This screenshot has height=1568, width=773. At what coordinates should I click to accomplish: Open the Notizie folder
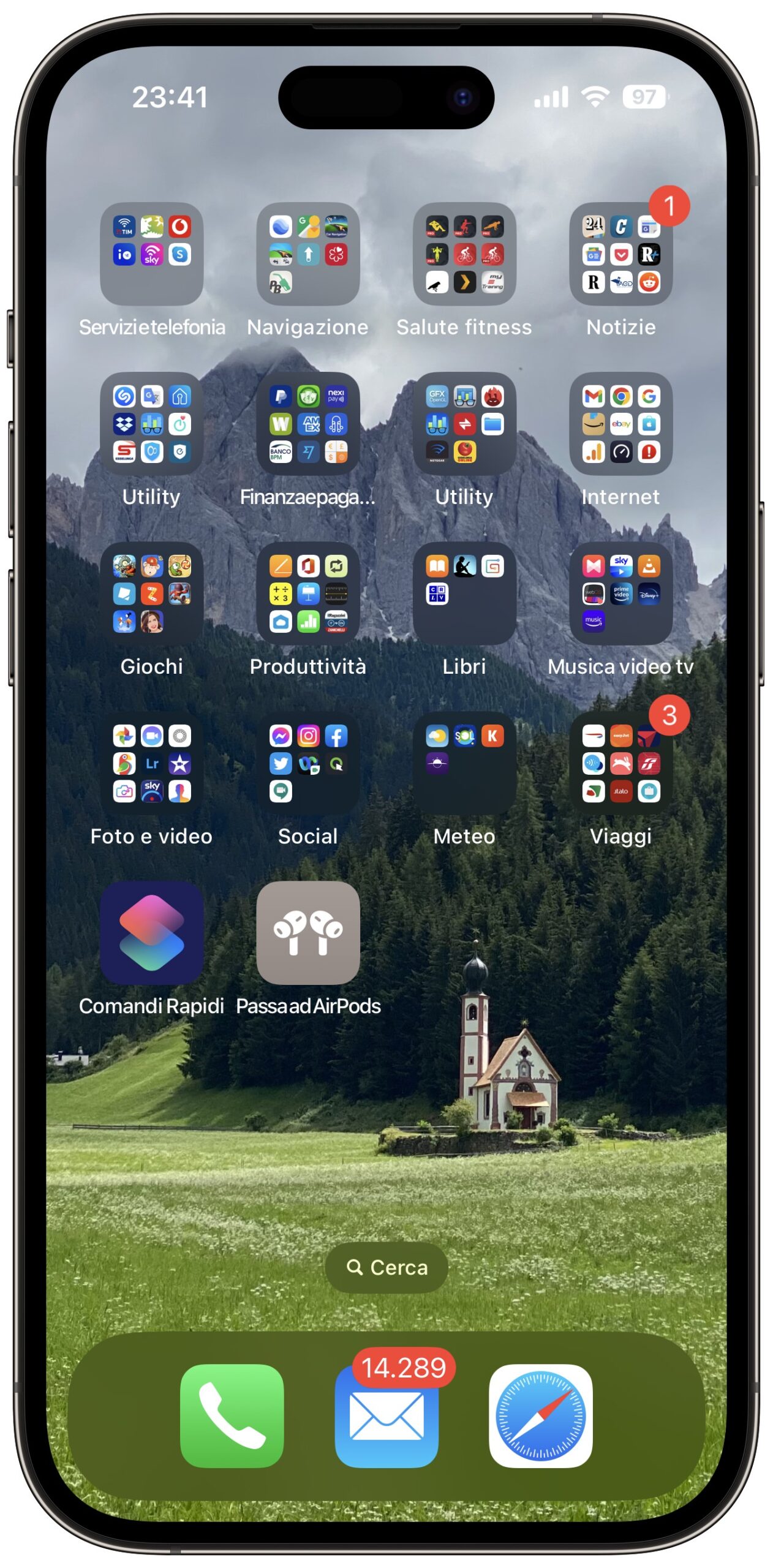(620, 254)
